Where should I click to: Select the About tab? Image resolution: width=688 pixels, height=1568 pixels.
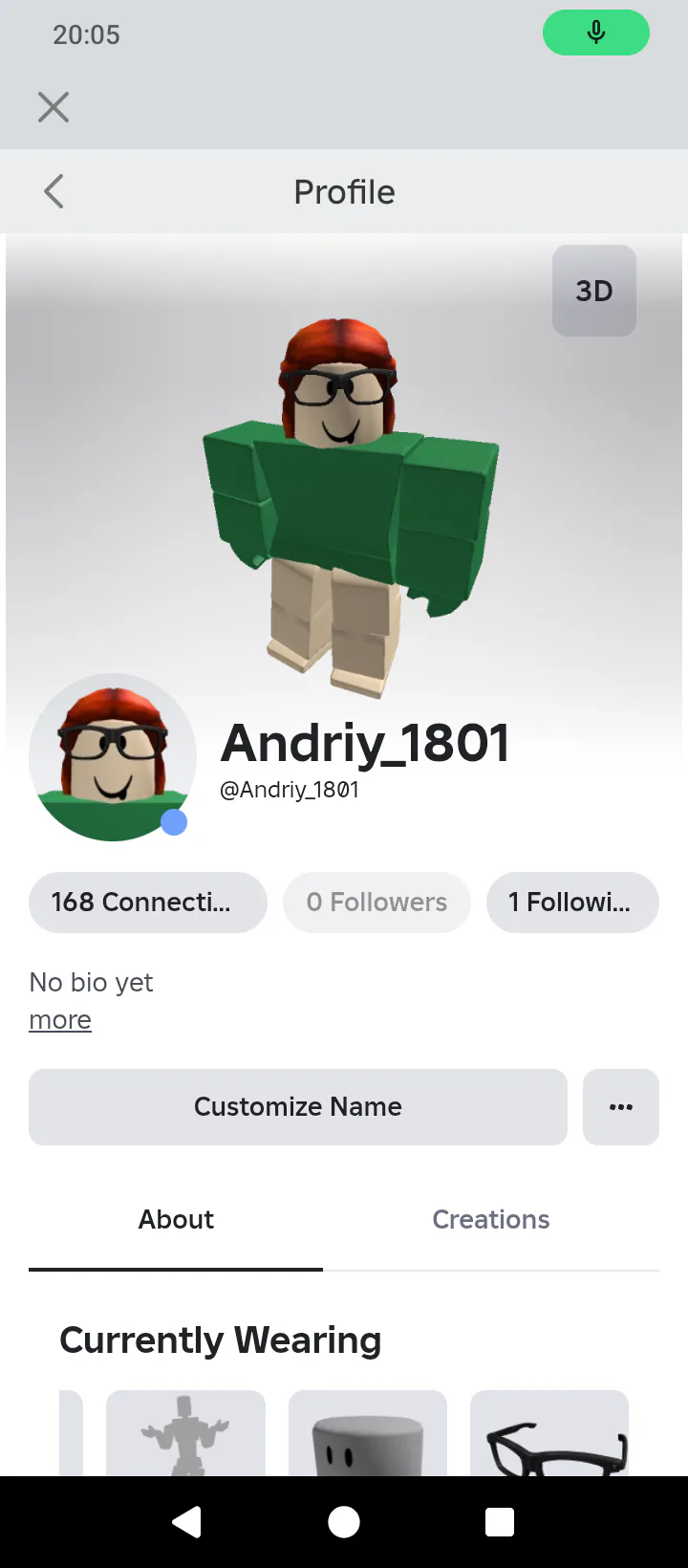coord(176,1220)
